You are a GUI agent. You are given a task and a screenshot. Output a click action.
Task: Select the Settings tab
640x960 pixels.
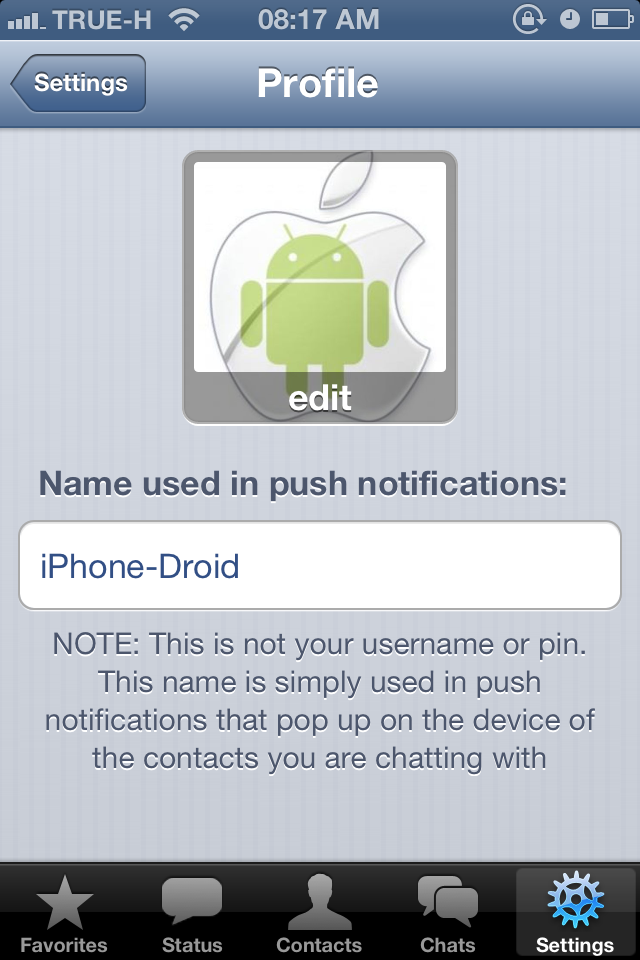[575, 912]
